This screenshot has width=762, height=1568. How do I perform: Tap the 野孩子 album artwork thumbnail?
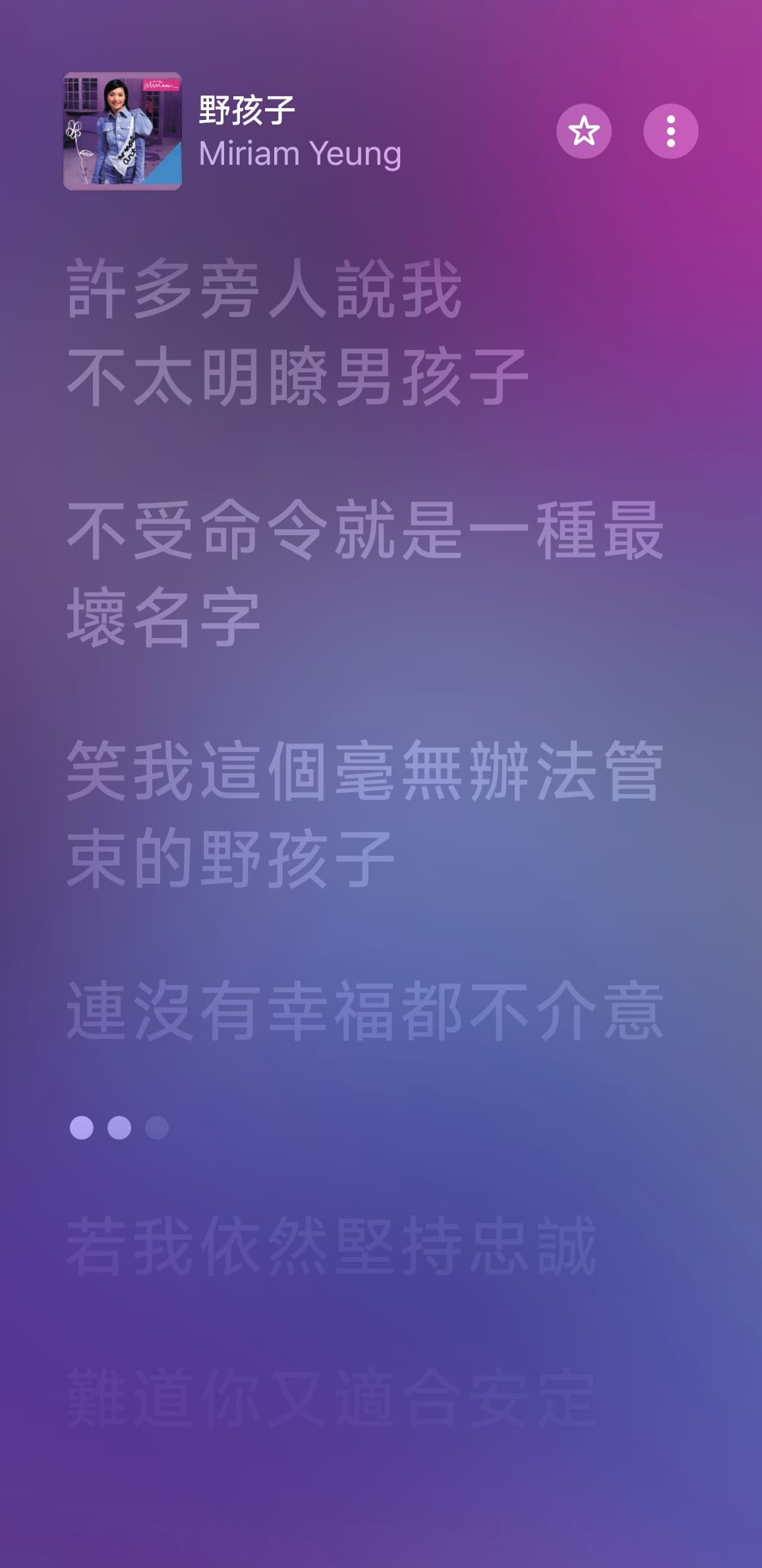[123, 131]
